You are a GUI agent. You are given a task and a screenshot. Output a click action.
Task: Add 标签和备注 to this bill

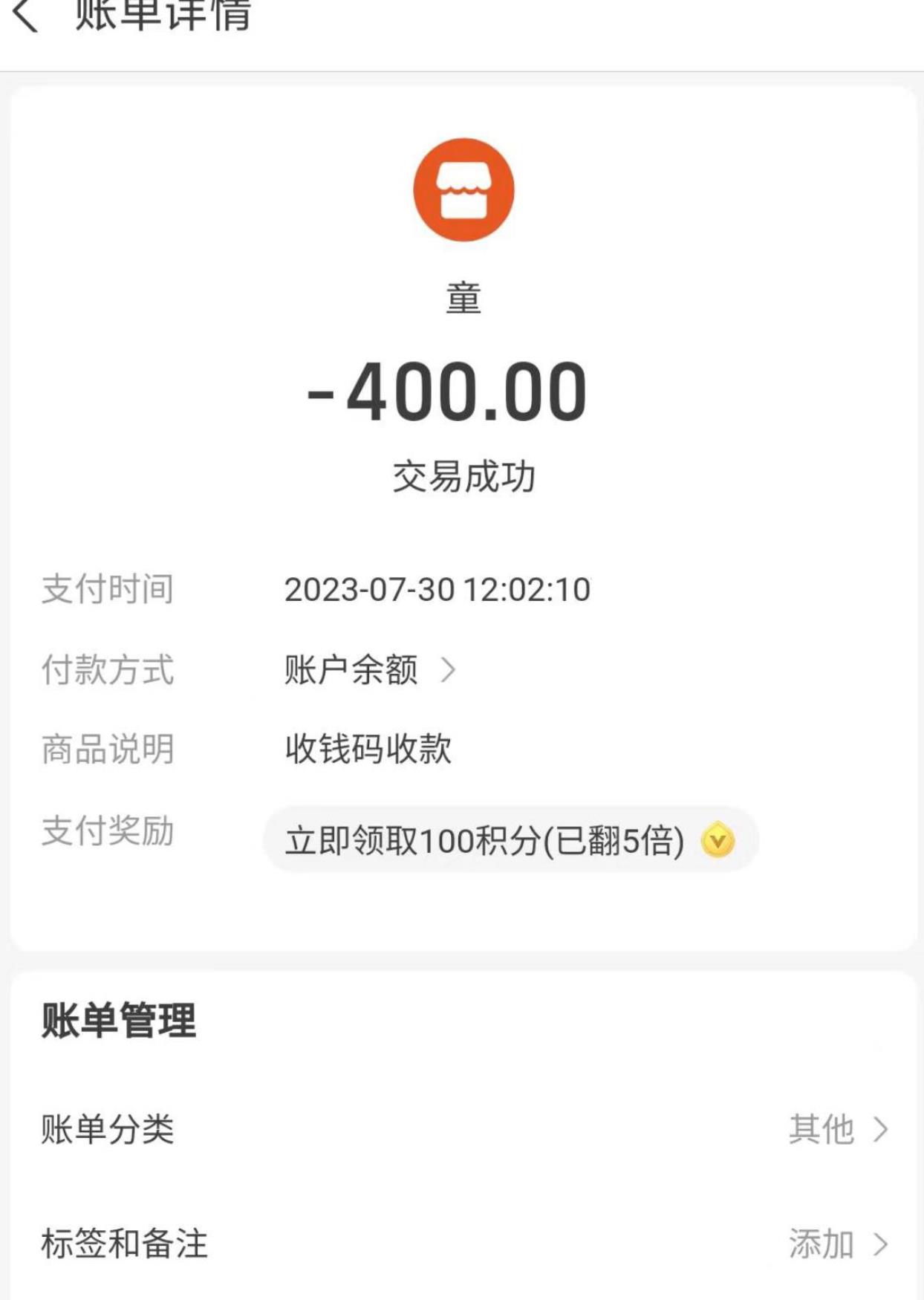pos(837,1244)
